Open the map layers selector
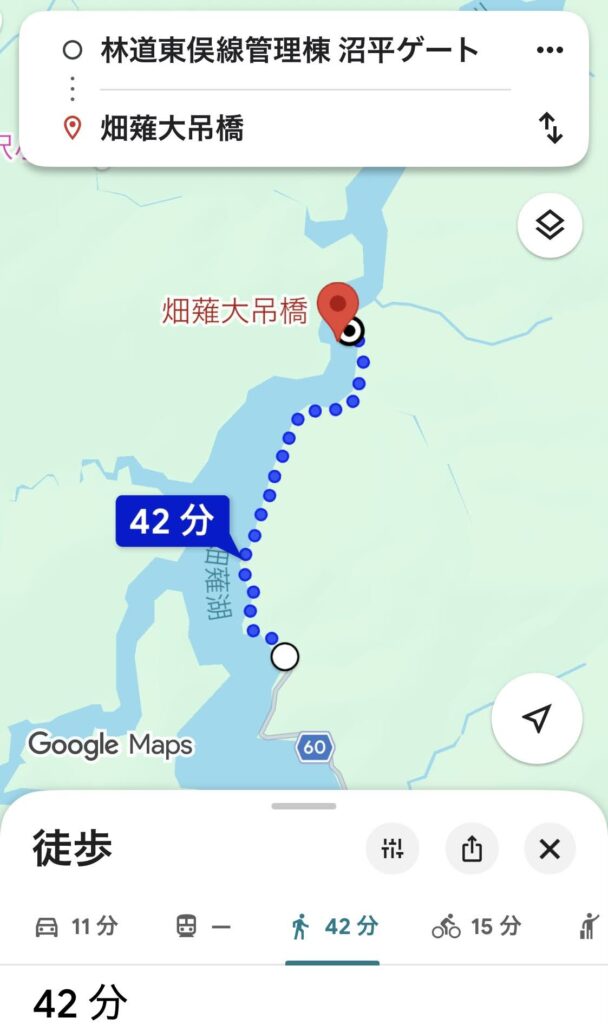Screen dimensions: 608x1024 [x=550, y=226]
